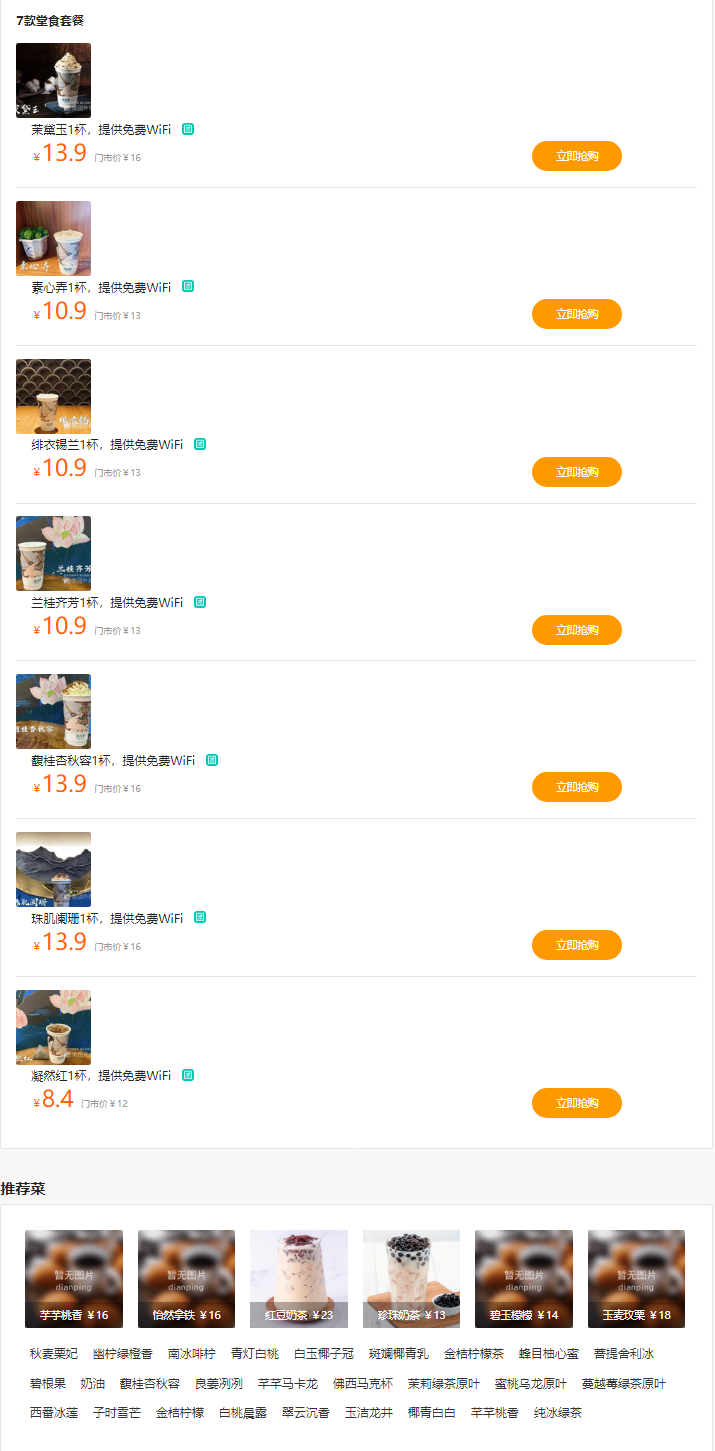View the 玉麦玫栗 ¥18 dish
The width and height of the screenshot is (715, 1451).
coord(636,1279)
